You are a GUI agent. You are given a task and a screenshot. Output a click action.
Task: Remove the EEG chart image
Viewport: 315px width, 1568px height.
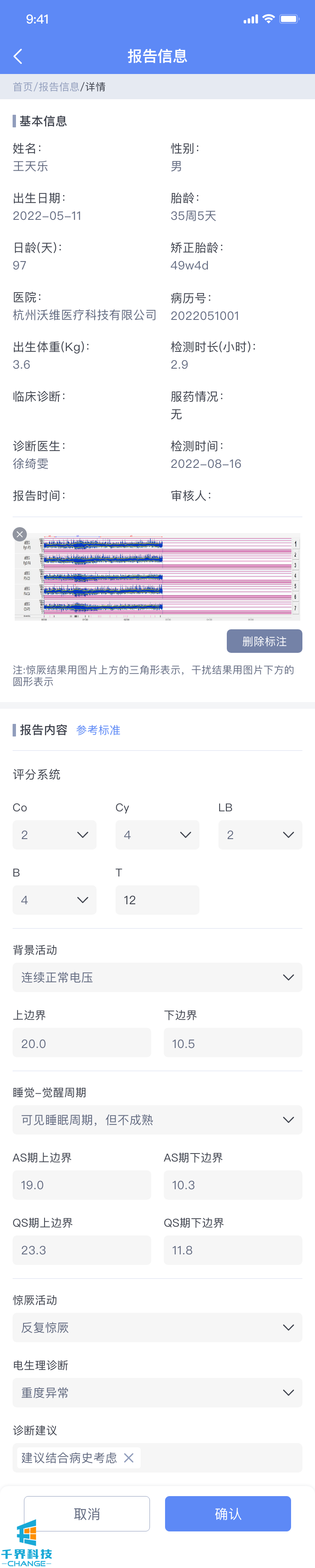(19, 534)
